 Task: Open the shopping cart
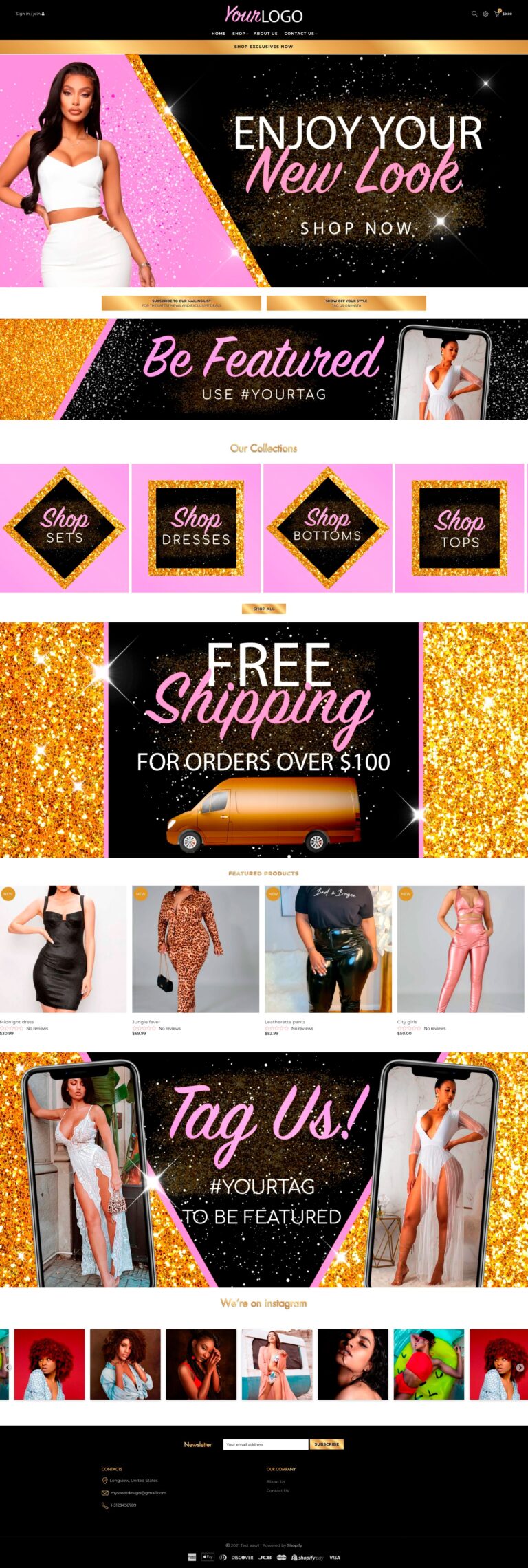pos(497,14)
